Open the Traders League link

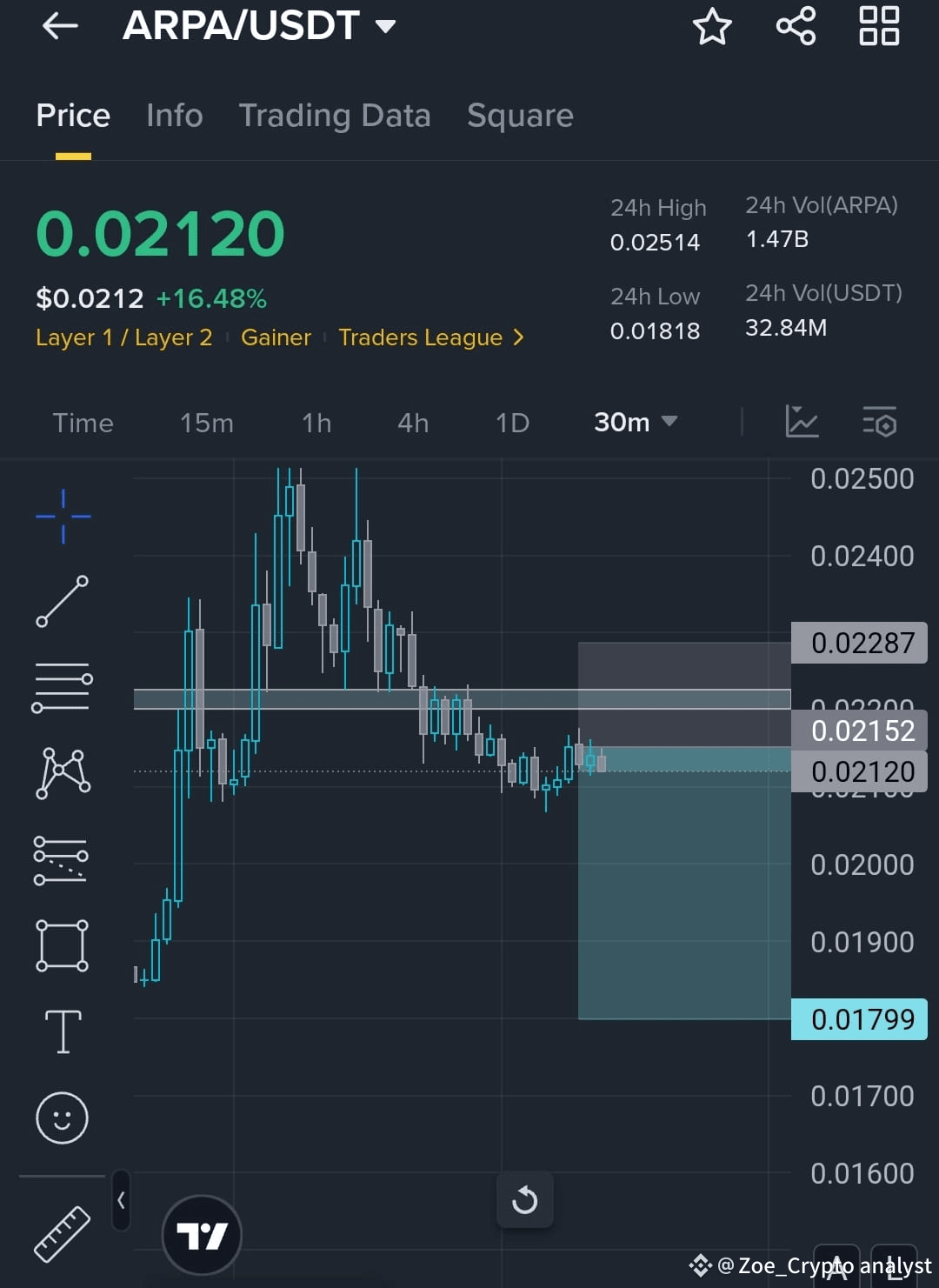[421, 337]
